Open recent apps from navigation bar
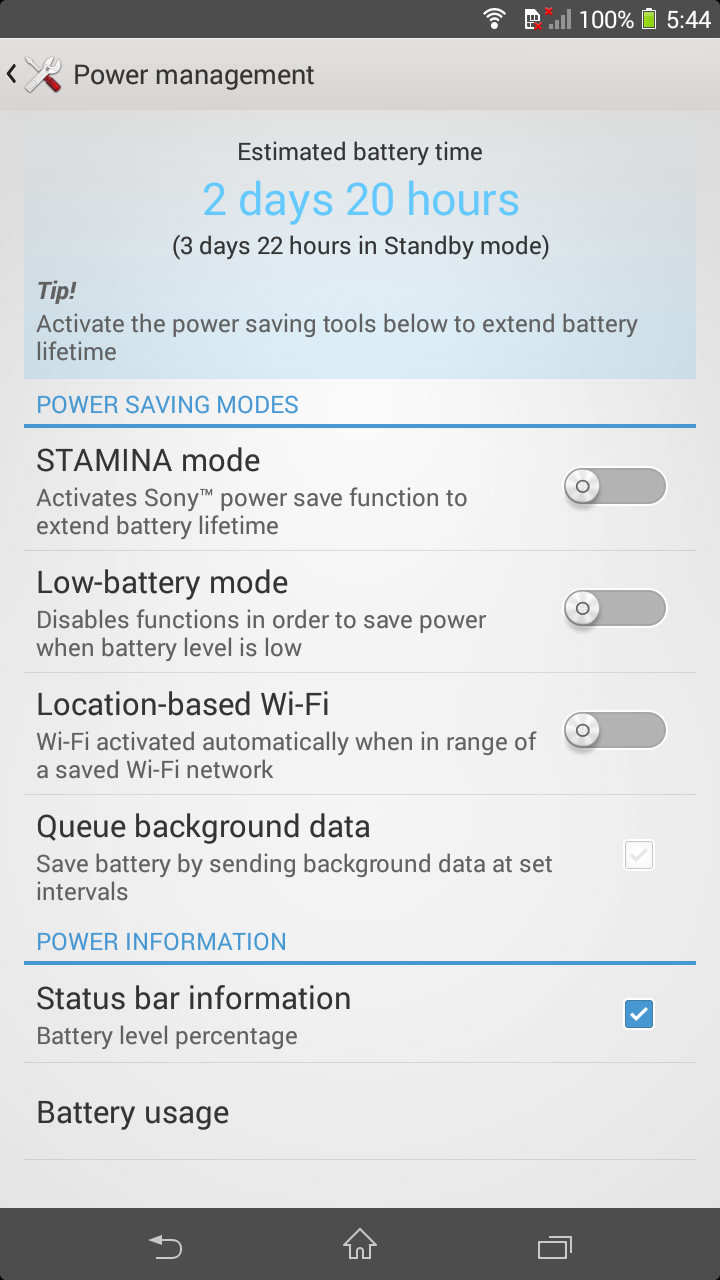 tap(554, 1246)
